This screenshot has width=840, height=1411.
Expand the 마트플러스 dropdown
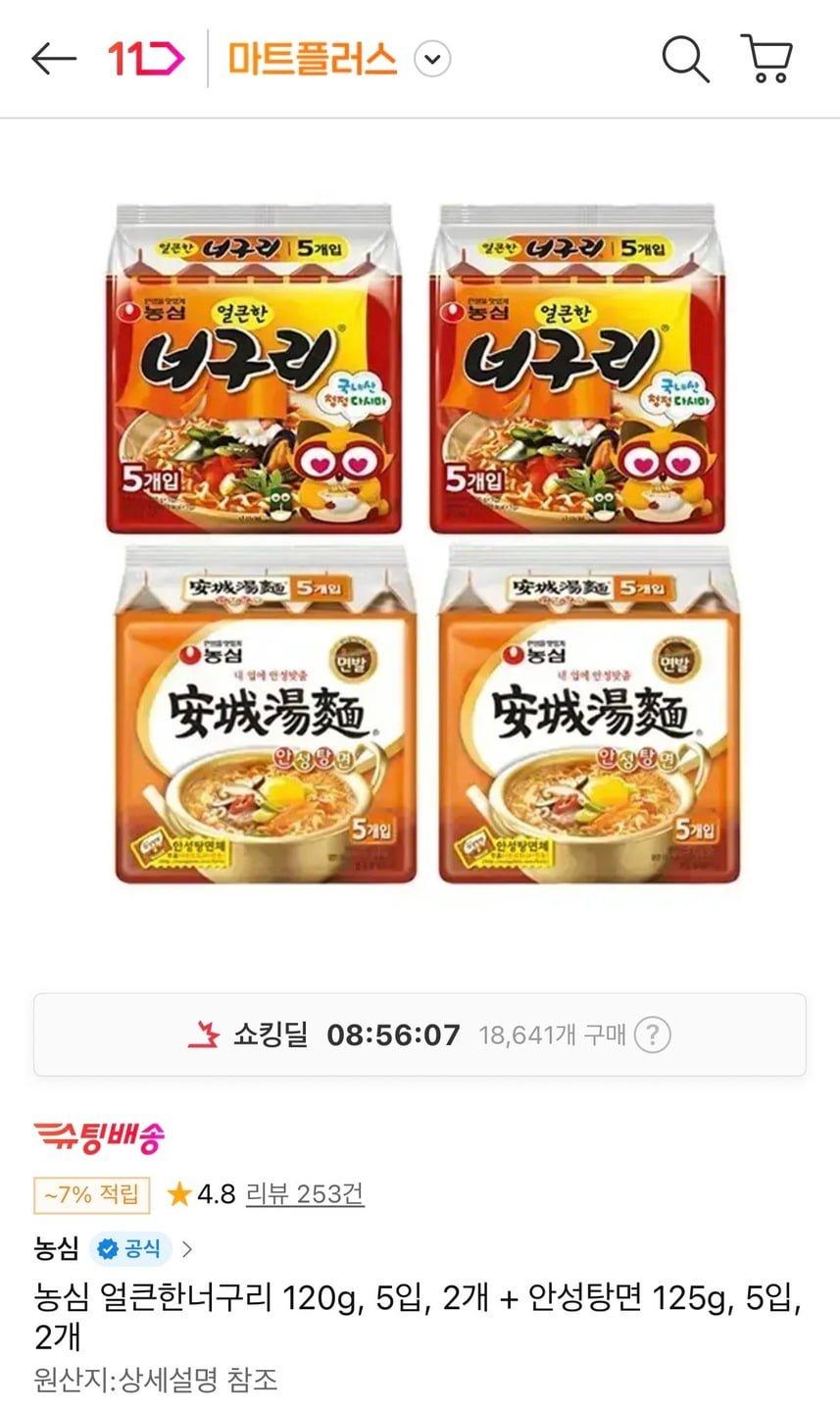pos(431,60)
